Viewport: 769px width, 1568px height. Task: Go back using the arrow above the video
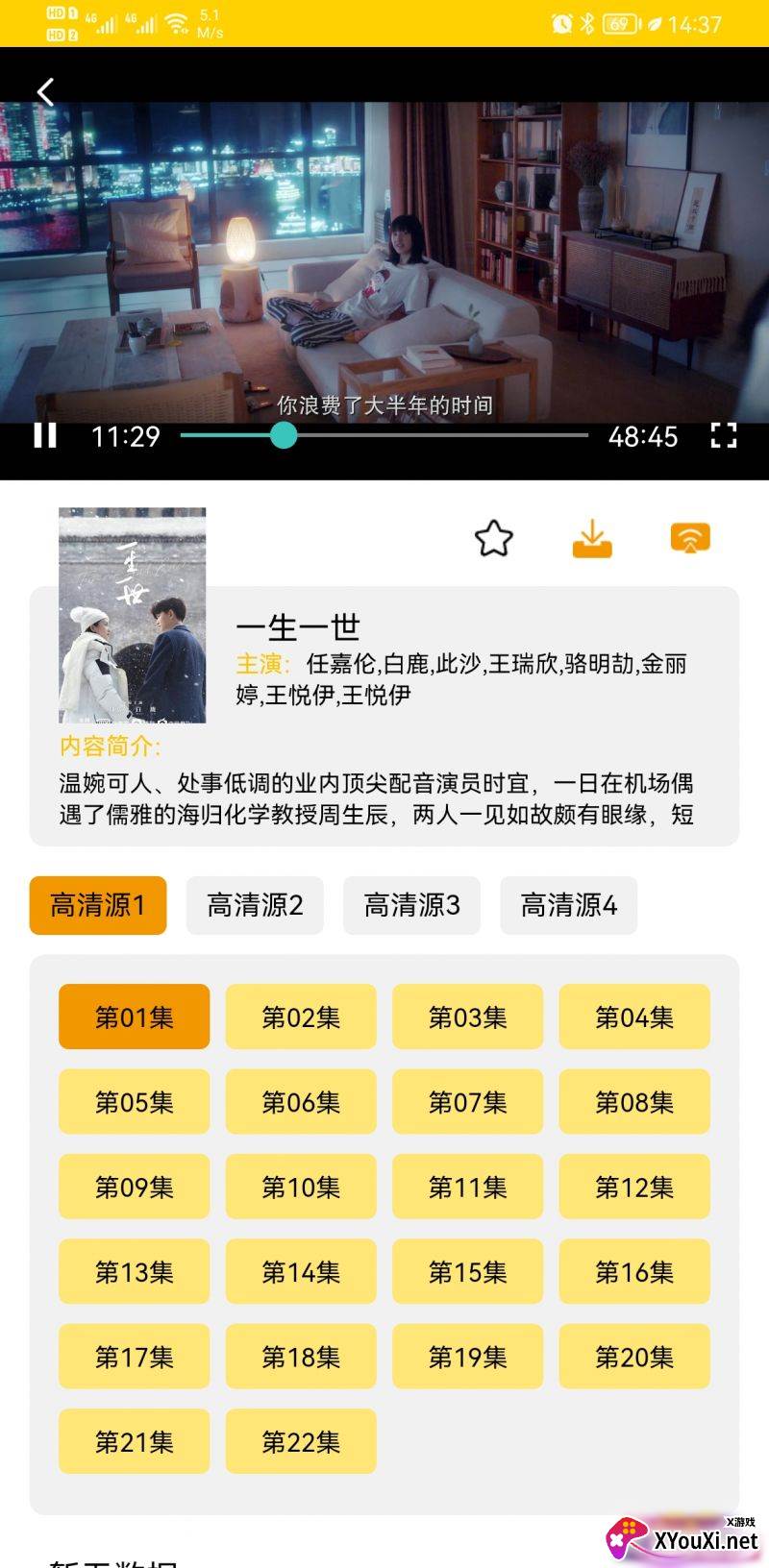(45, 92)
